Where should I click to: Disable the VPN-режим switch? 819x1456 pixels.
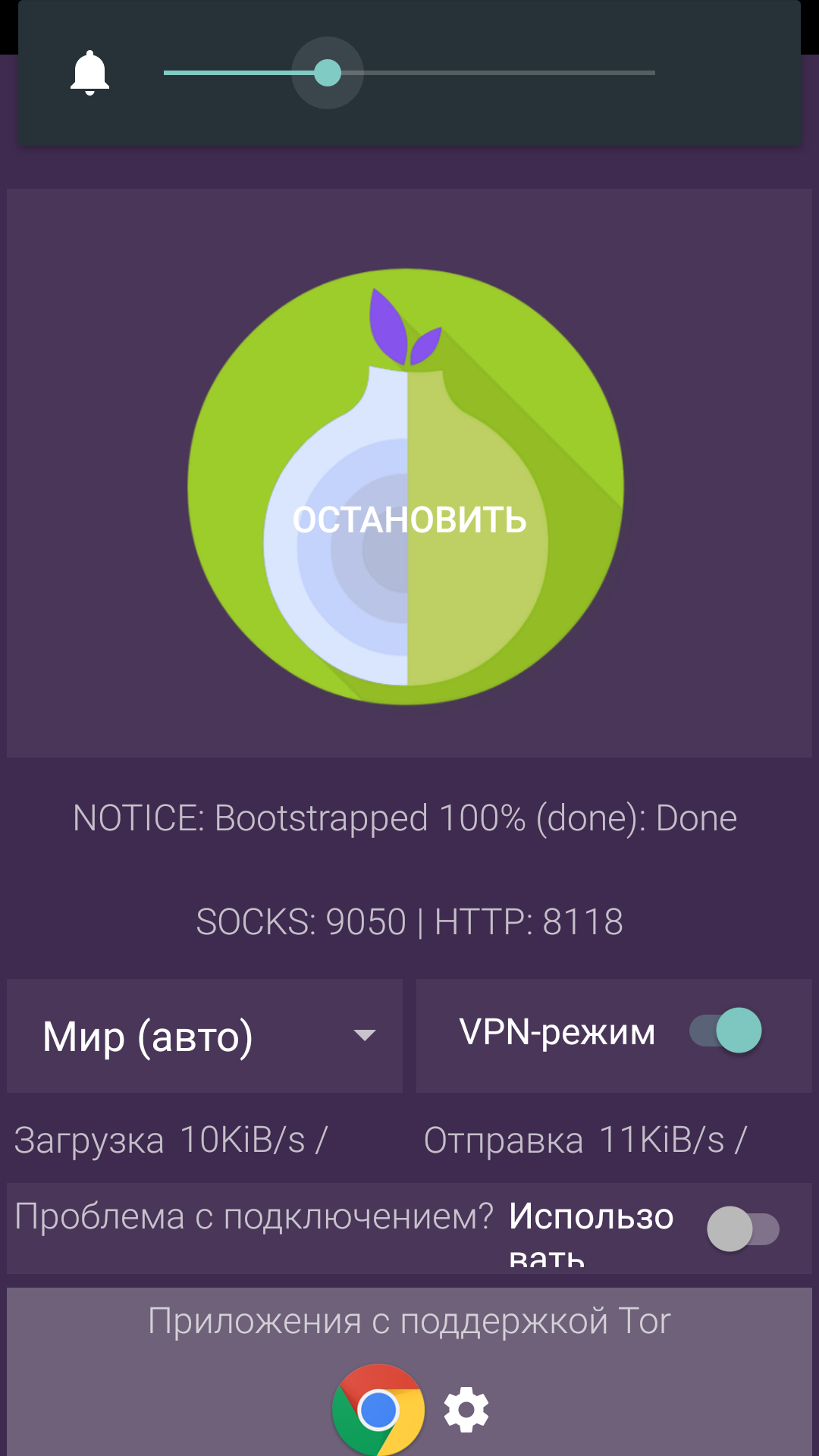(726, 1031)
